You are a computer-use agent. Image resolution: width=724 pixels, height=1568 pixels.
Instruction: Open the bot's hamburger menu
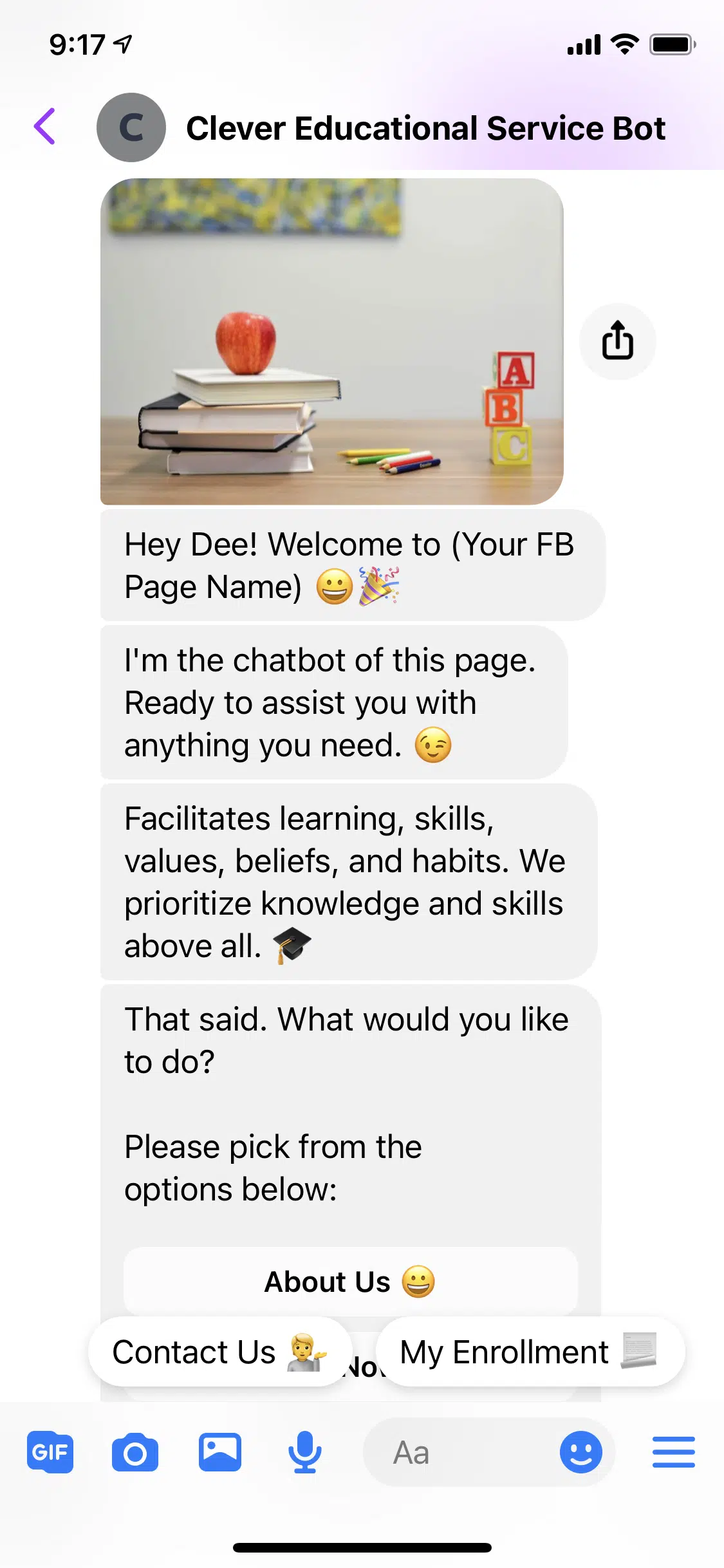point(673,1452)
